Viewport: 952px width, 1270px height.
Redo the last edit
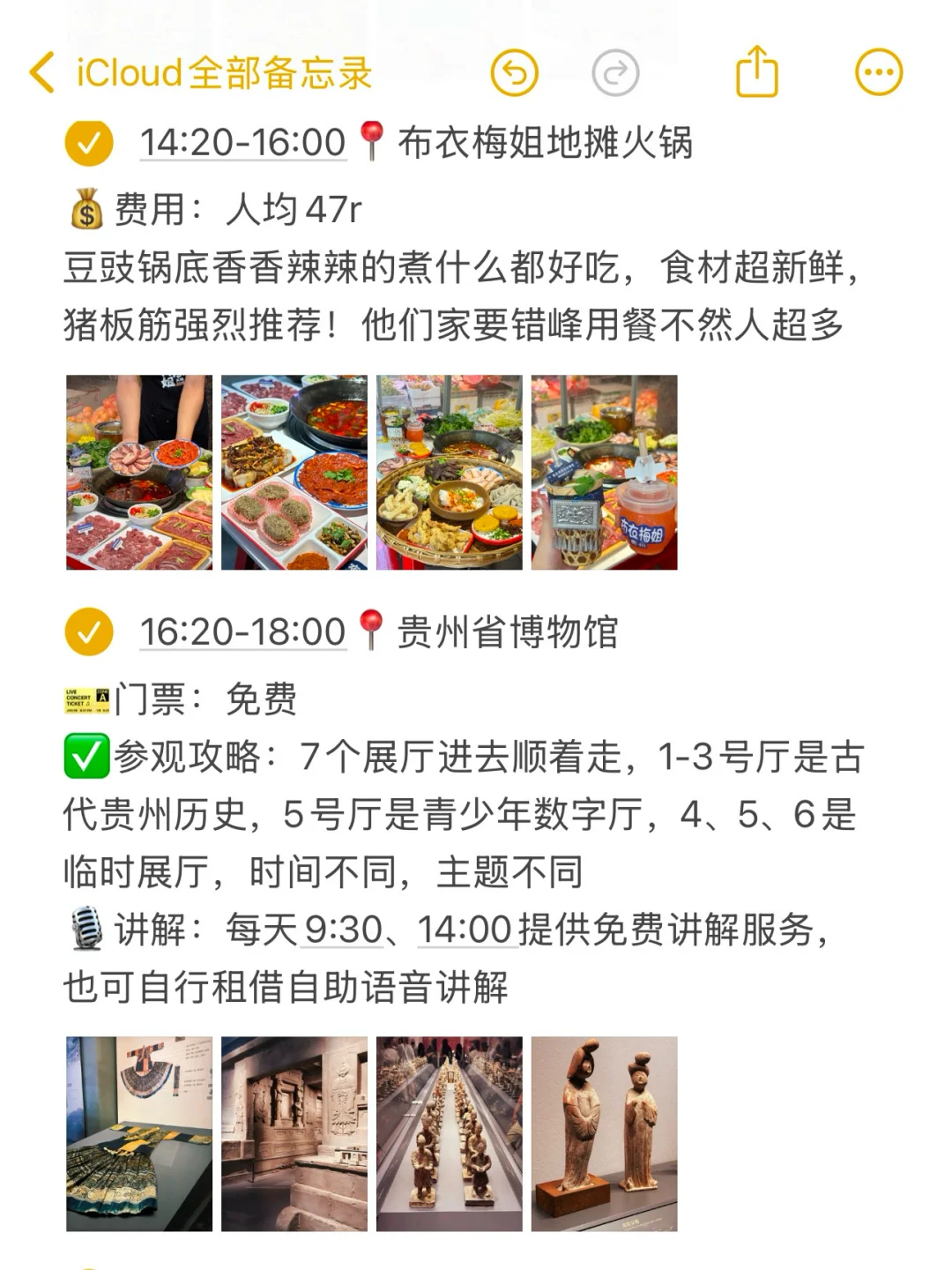615,72
